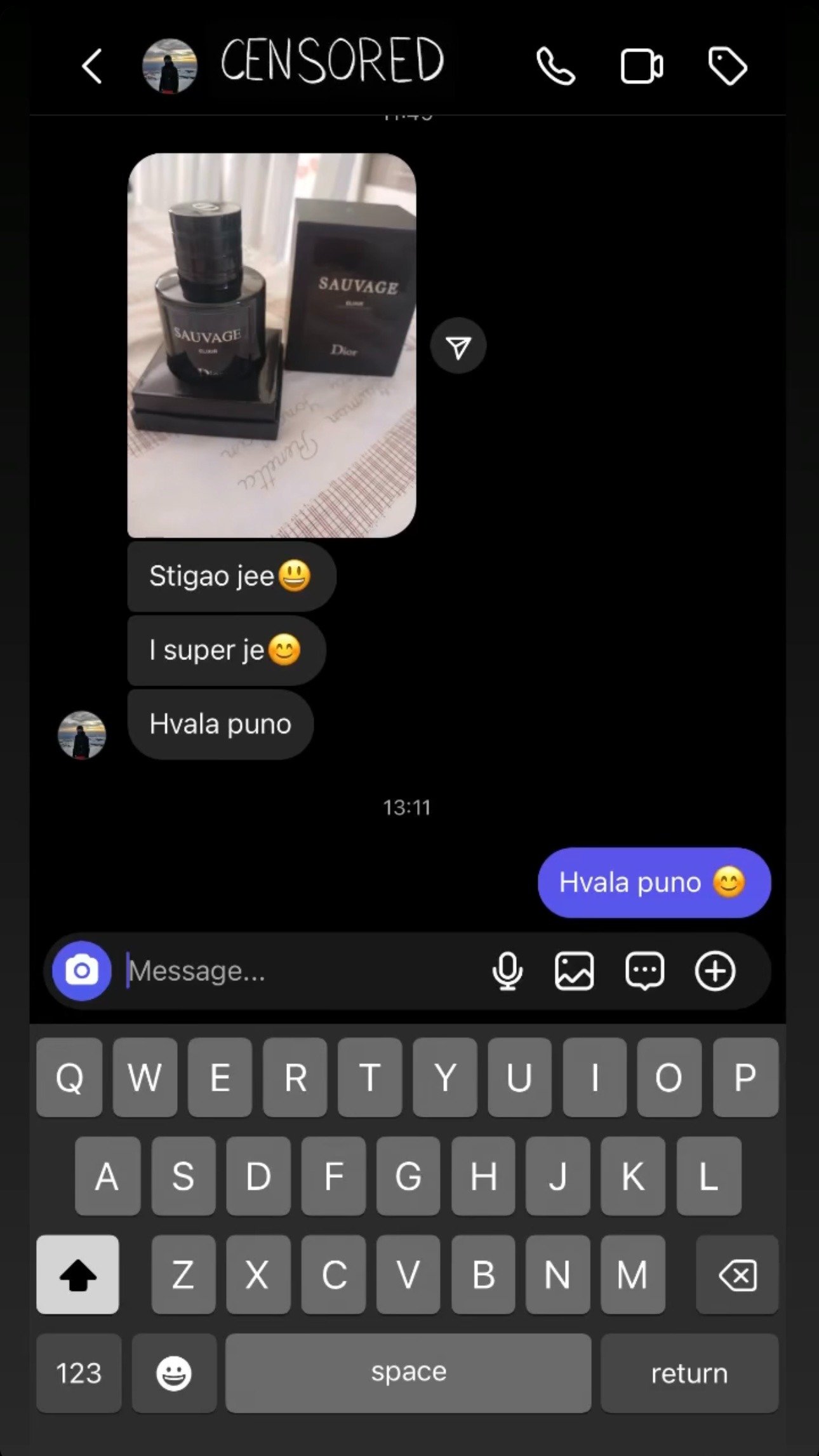Pick a photo from the gallery
The image size is (819, 1456).
pos(575,971)
